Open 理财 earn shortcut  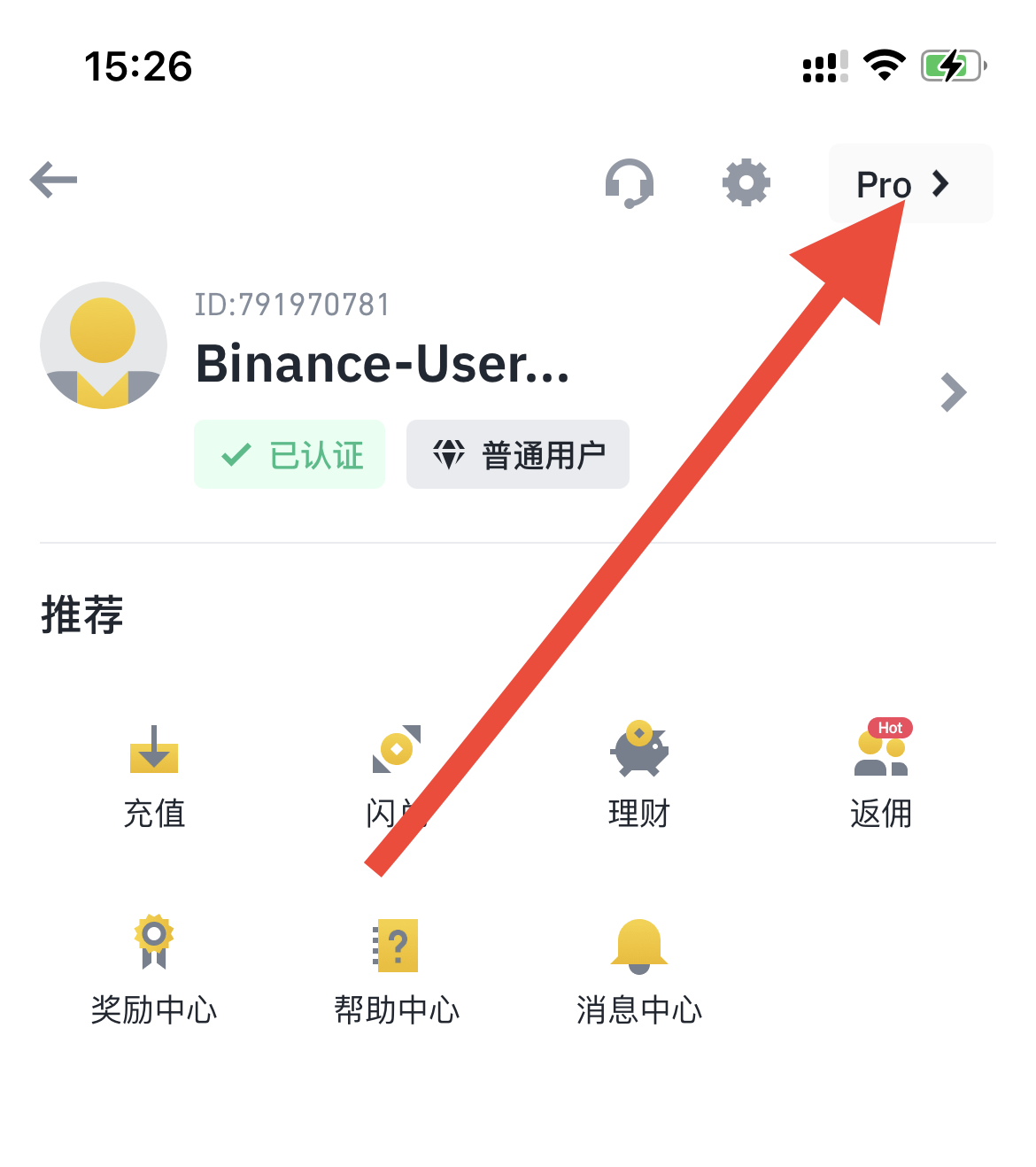[638, 776]
